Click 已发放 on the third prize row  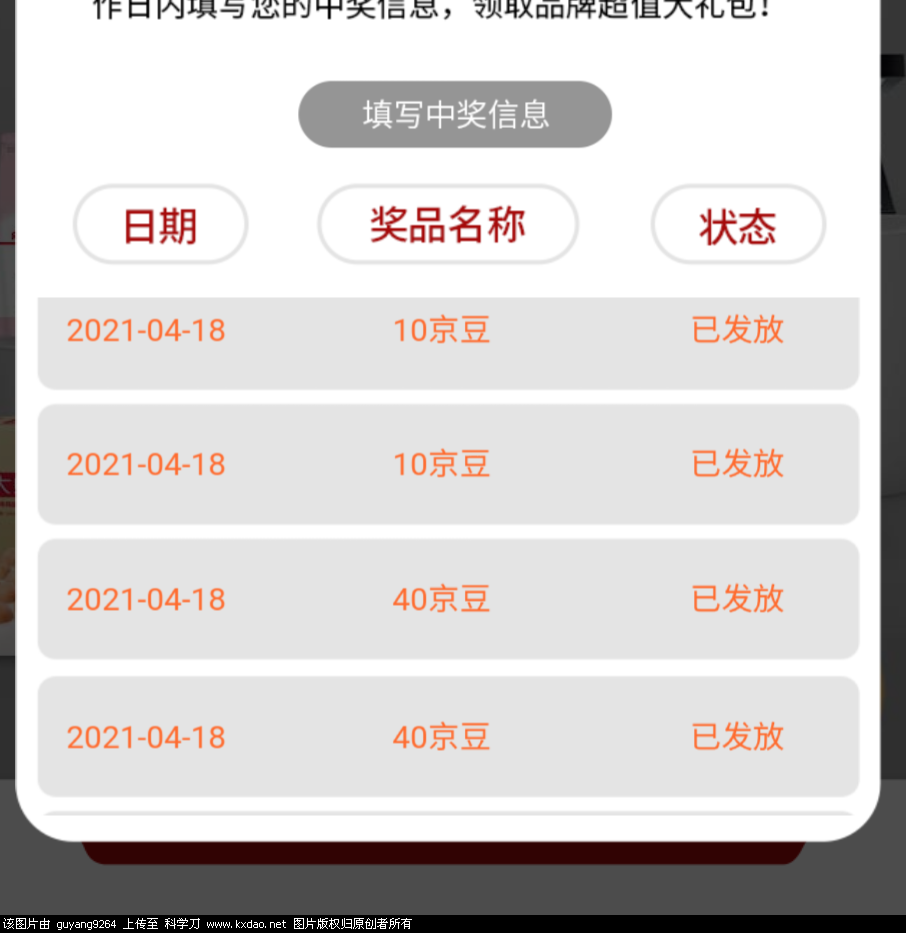coord(737,599)
